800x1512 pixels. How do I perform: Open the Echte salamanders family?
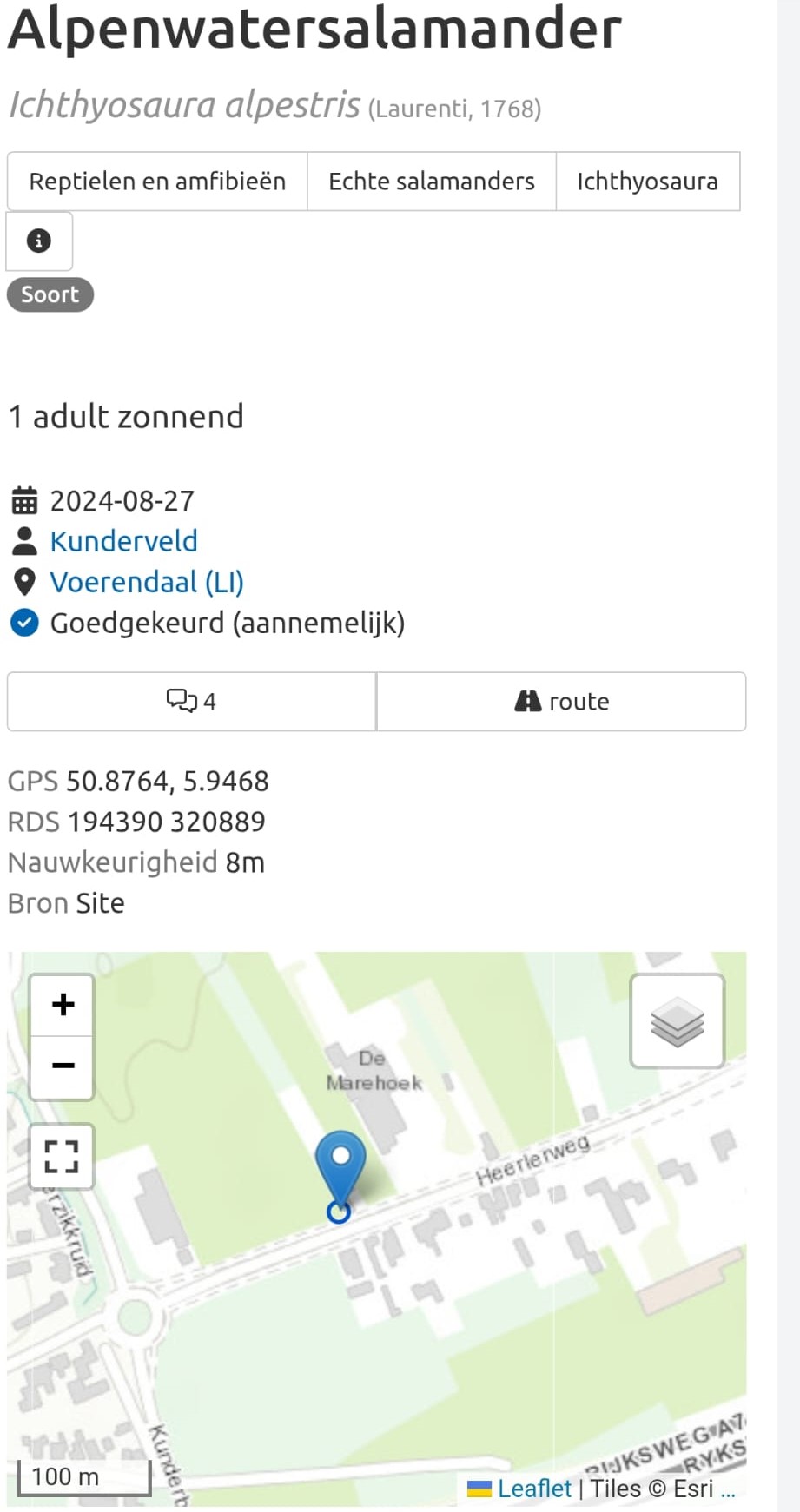tap(431, 181)
